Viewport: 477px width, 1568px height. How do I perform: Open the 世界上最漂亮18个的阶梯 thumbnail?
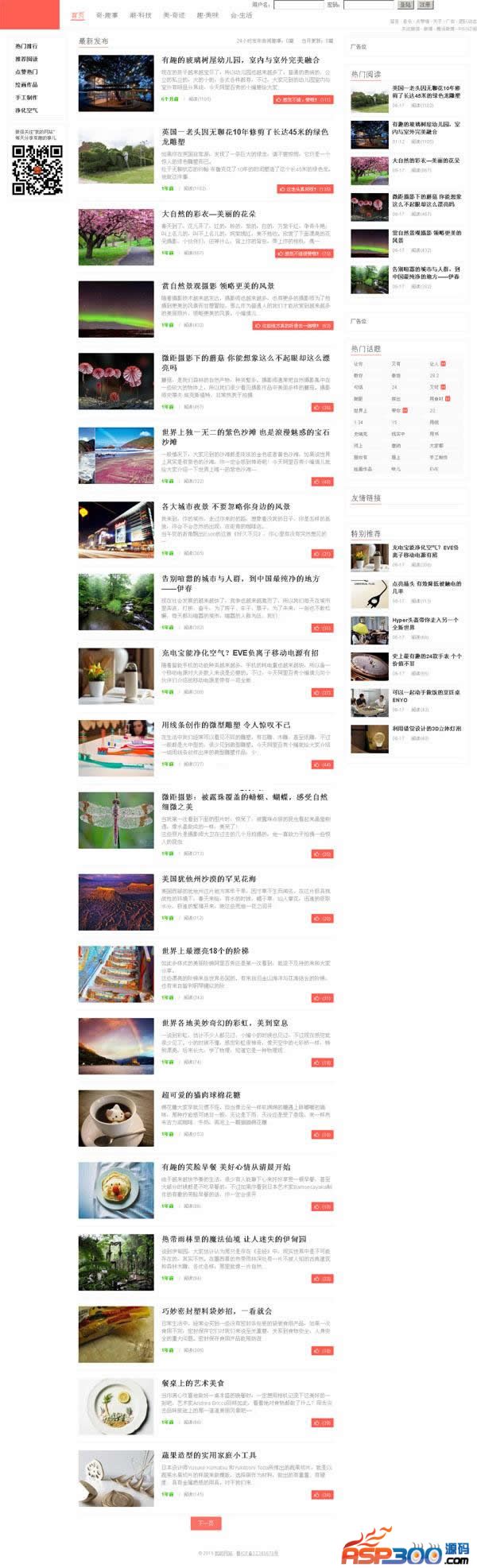116,974
